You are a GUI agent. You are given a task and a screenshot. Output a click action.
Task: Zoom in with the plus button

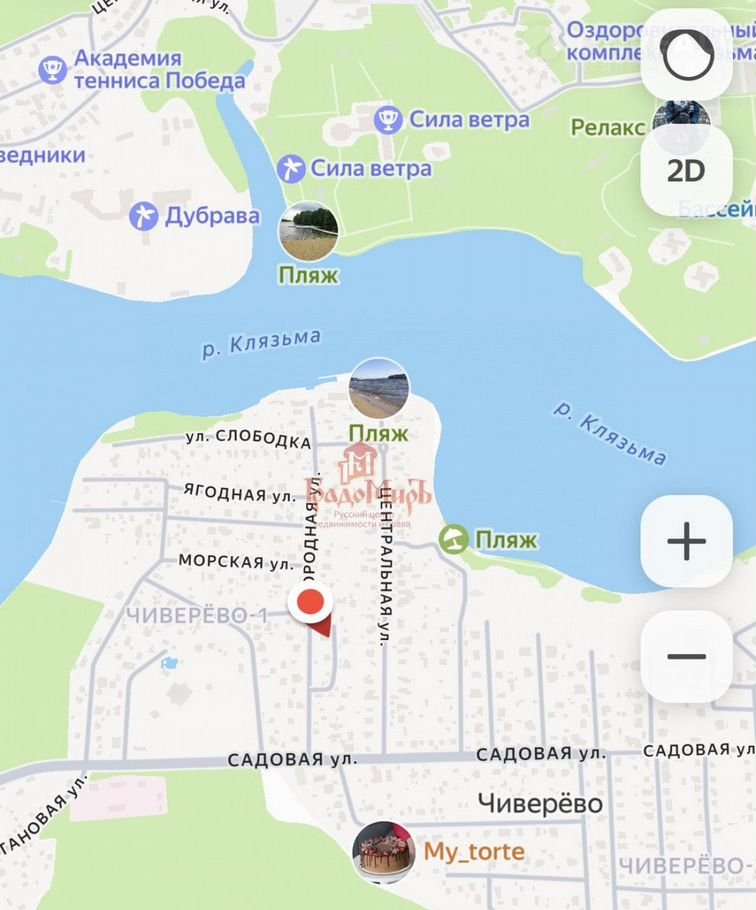(686, 541)
